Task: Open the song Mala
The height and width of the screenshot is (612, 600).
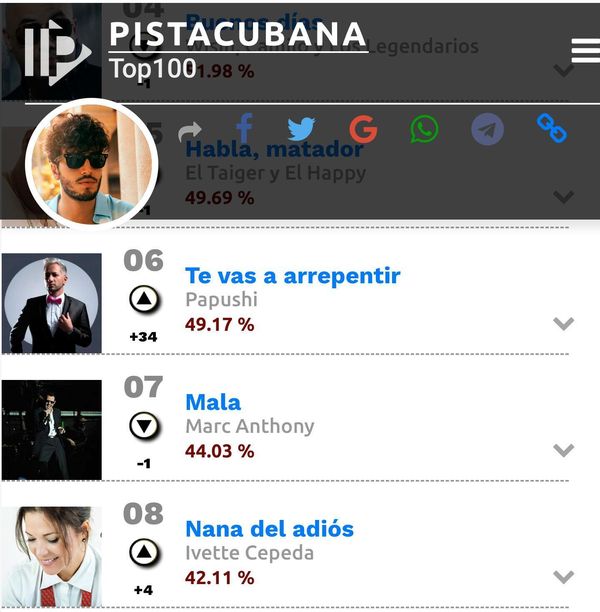Action: (213, 402)
